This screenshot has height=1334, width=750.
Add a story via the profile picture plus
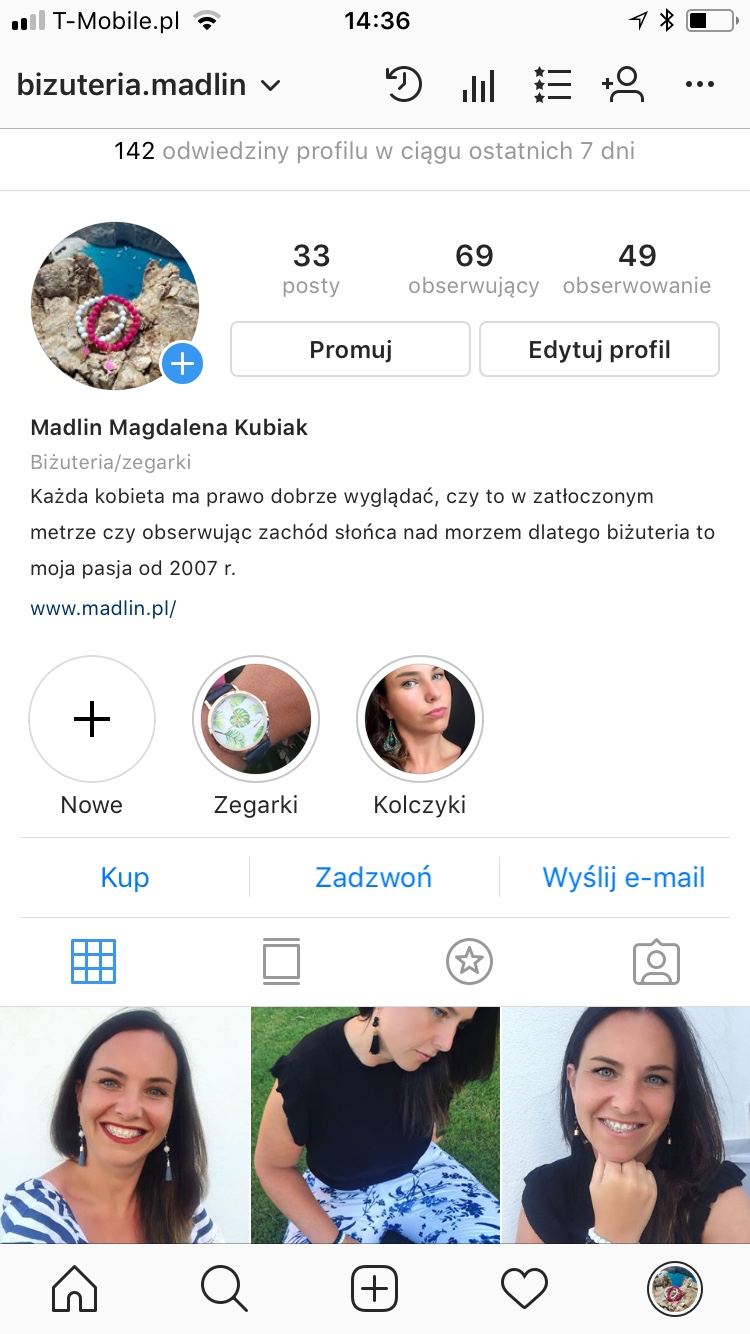(x=182, y=364)
